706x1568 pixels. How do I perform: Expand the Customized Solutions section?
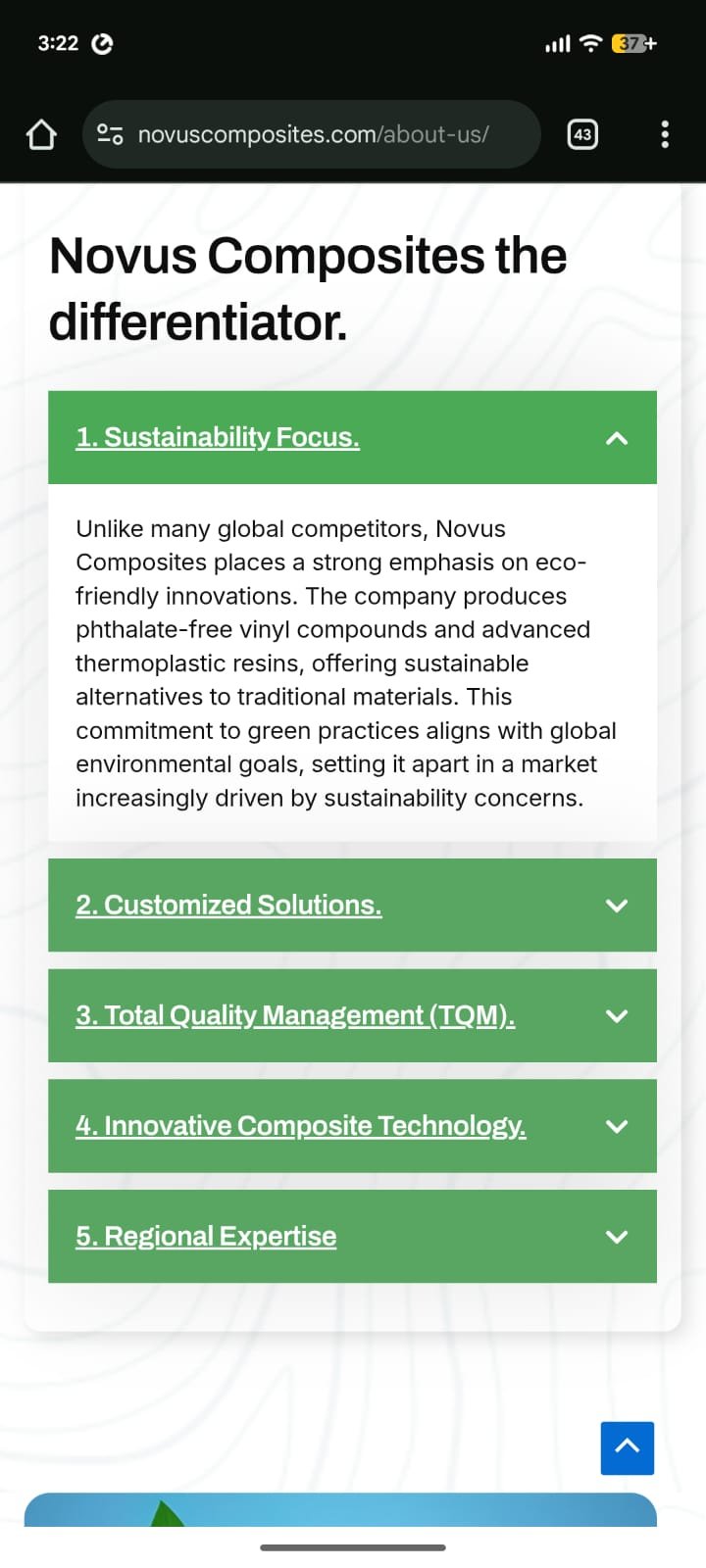(x=616, y=906)
